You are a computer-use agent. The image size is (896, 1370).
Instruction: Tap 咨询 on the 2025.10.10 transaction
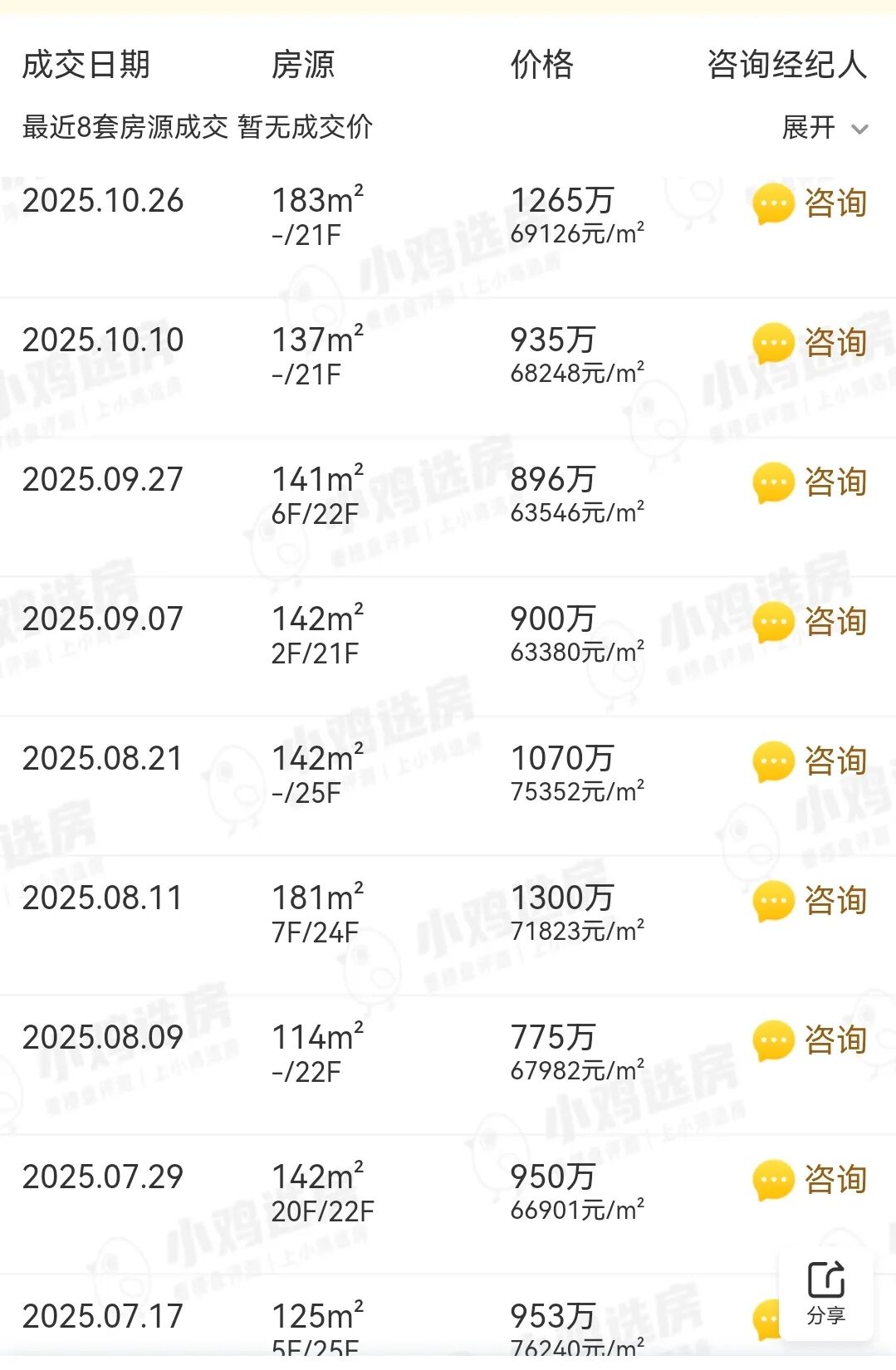tap(810, 343)
